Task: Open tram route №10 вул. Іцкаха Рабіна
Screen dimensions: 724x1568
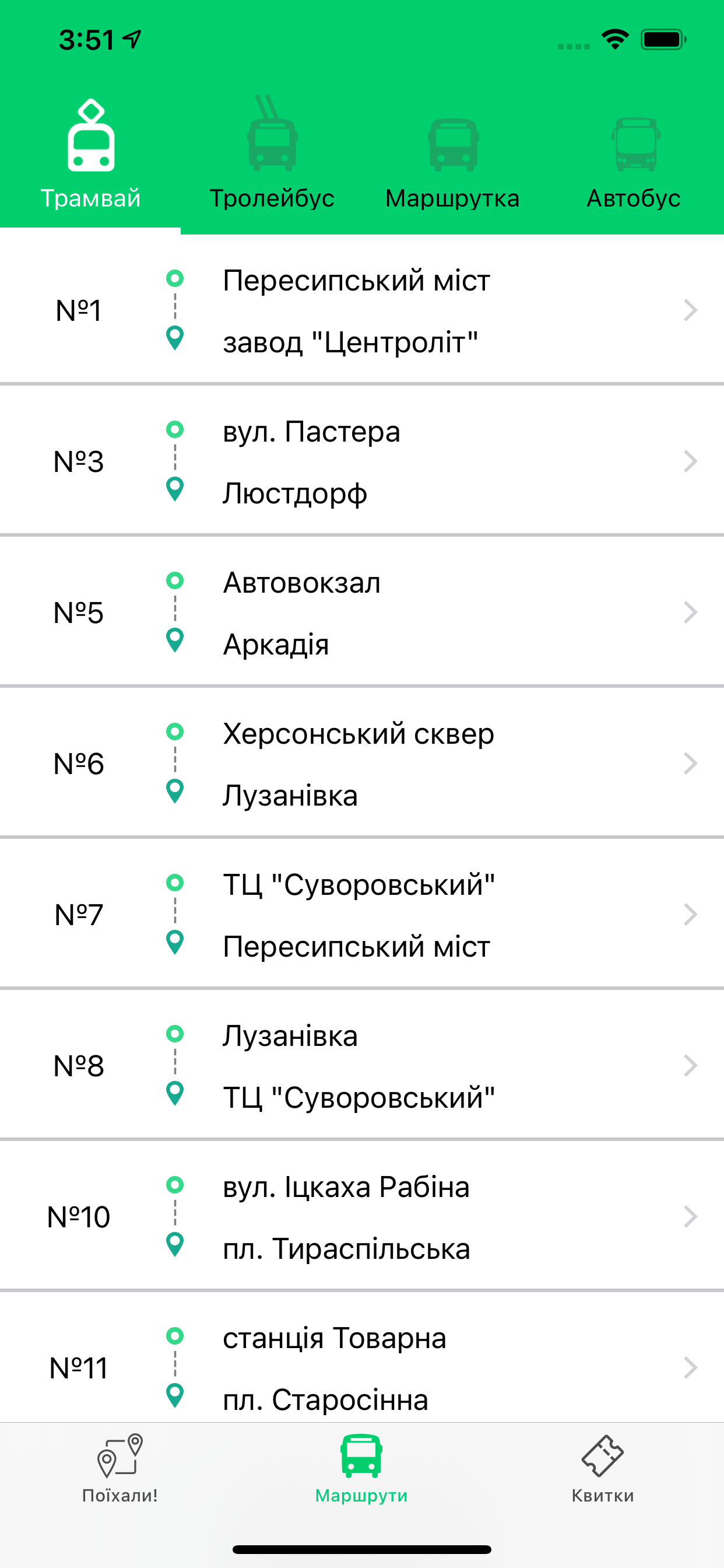Action: coord(362,1217)
